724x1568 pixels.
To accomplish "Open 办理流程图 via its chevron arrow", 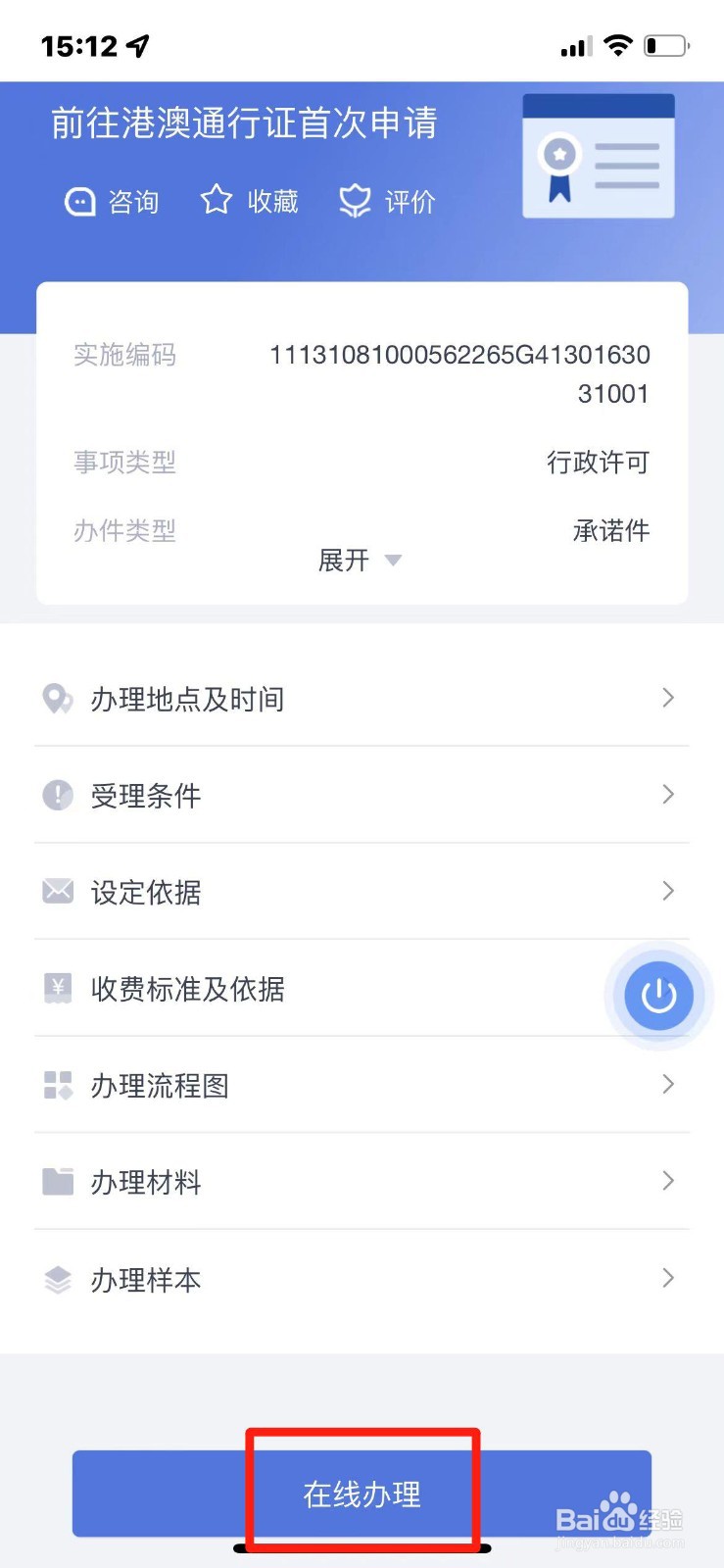I will [669, 1085].
